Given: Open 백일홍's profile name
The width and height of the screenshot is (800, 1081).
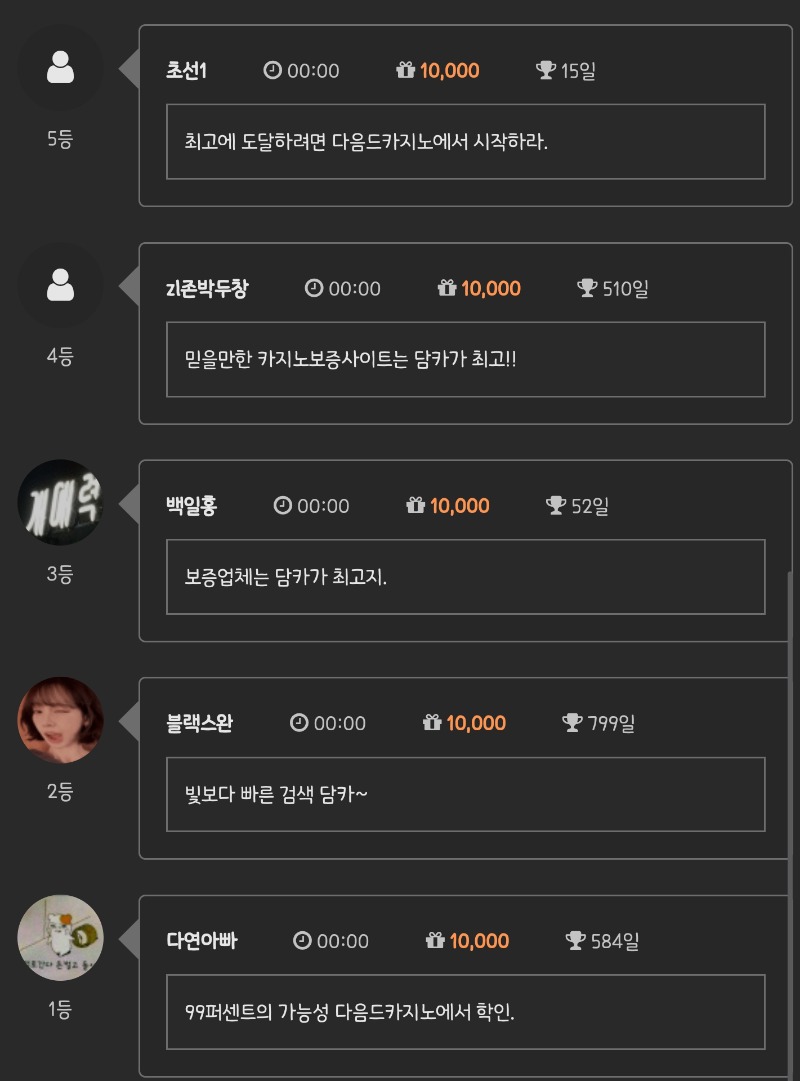Looking at the screenshot, I should point(191,506).
